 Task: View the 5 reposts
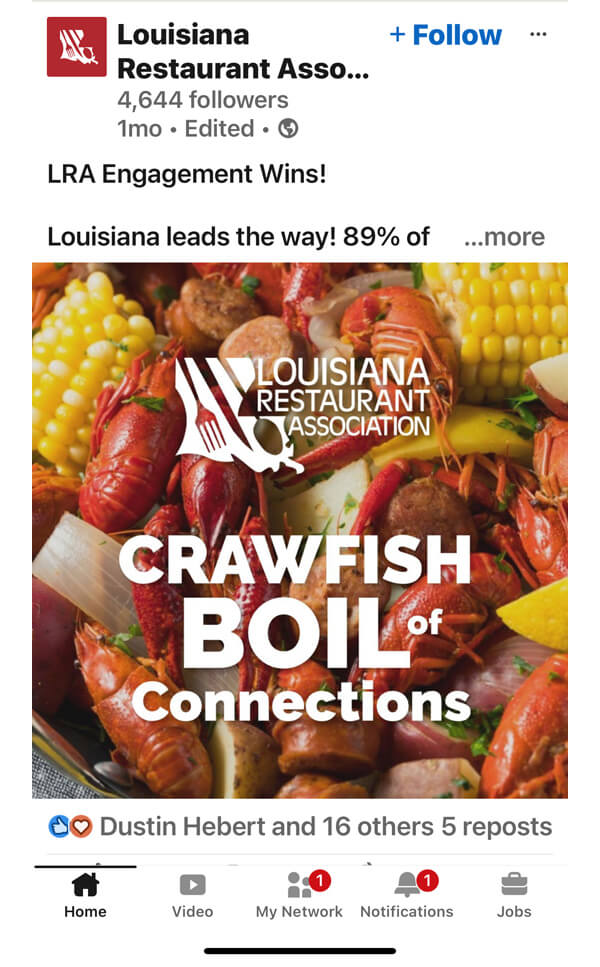(496, 826)
